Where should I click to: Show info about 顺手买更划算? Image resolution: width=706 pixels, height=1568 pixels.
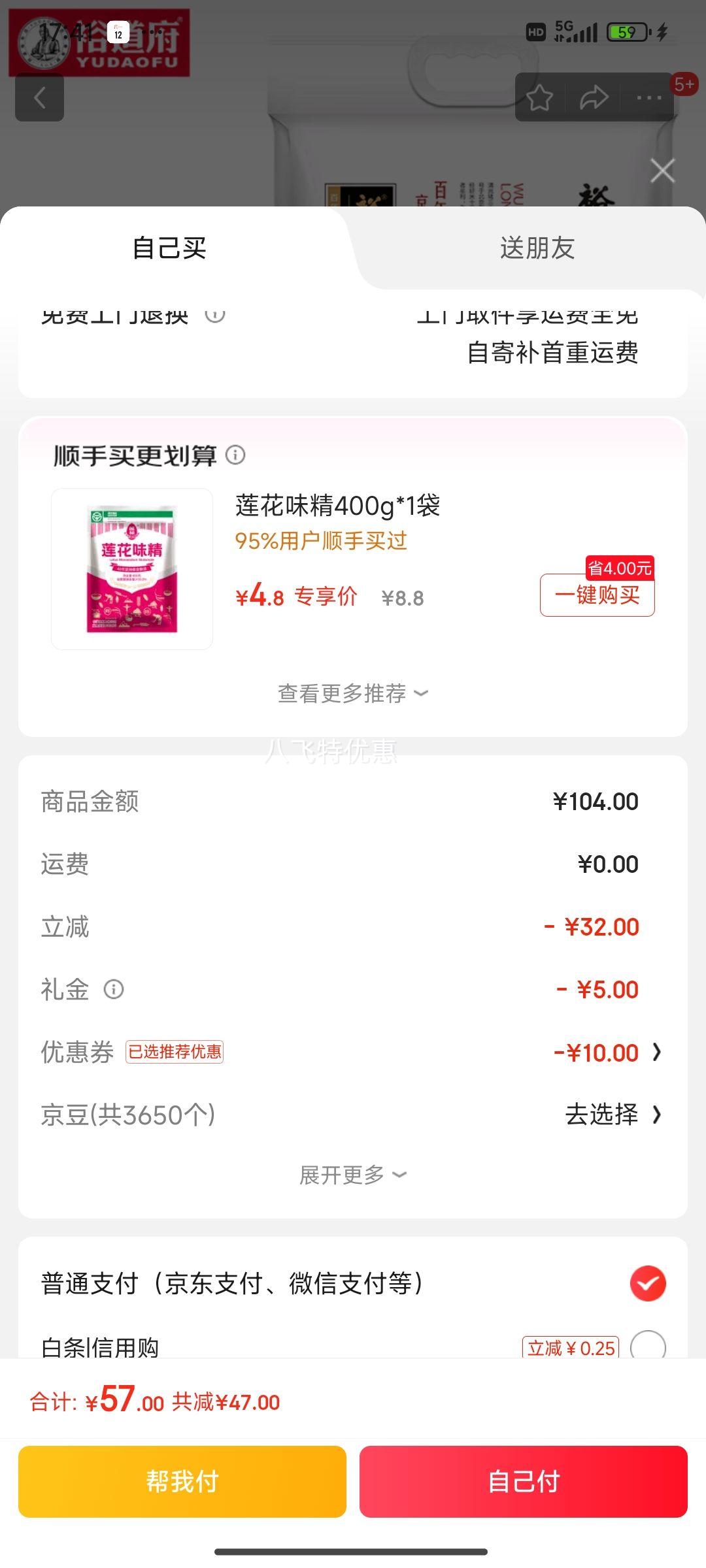point(235,455)
